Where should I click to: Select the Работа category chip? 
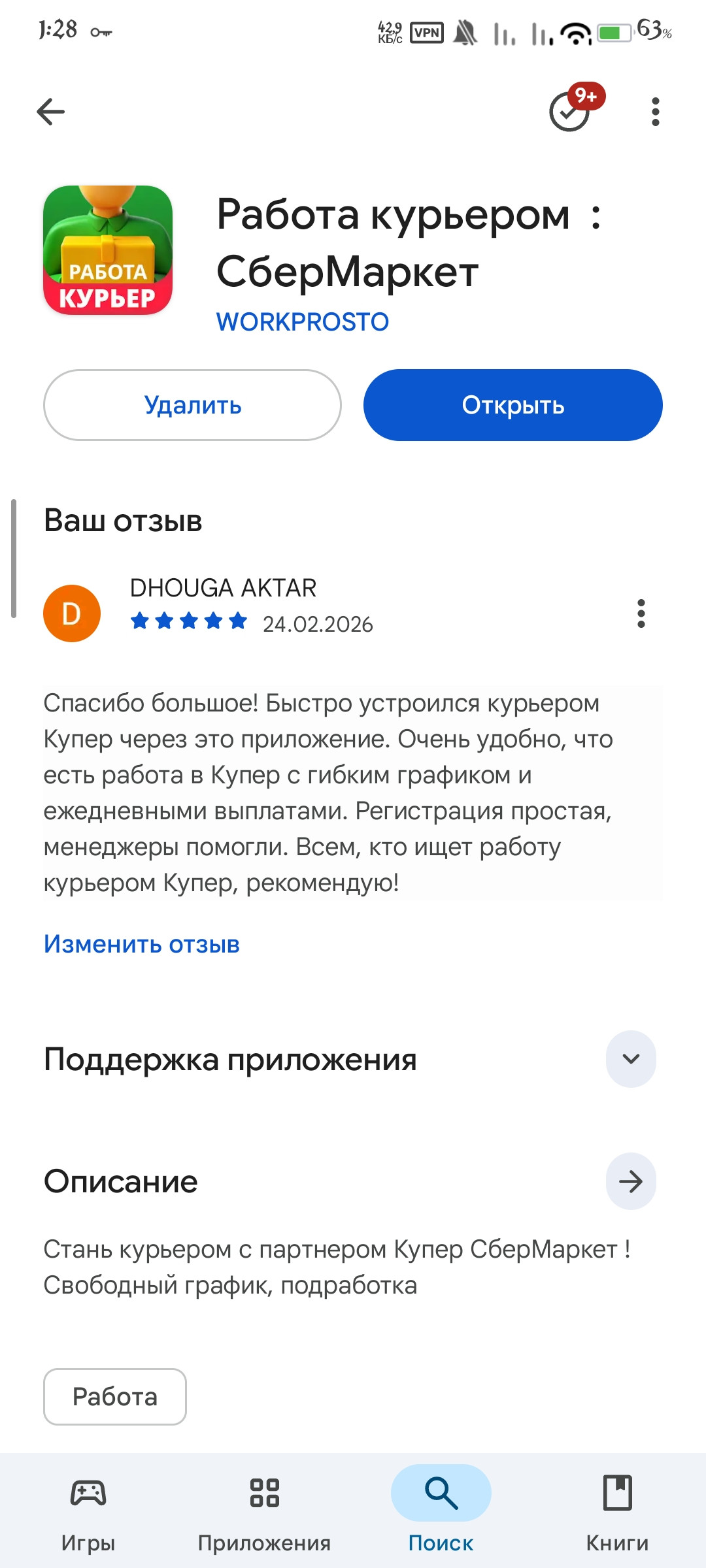tap(115, 1397)
